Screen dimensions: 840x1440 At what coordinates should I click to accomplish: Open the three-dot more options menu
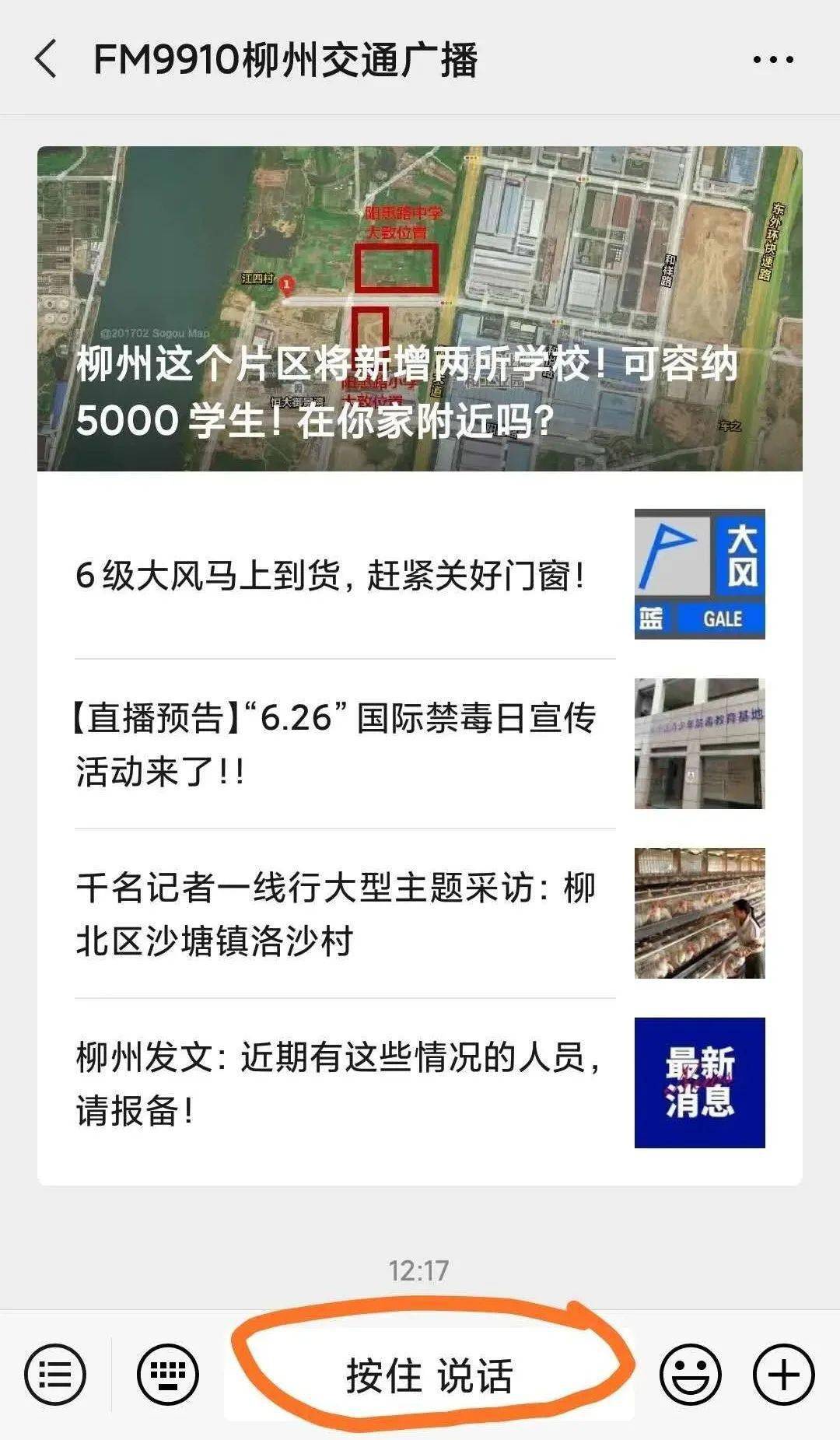[x=773, y=60]
